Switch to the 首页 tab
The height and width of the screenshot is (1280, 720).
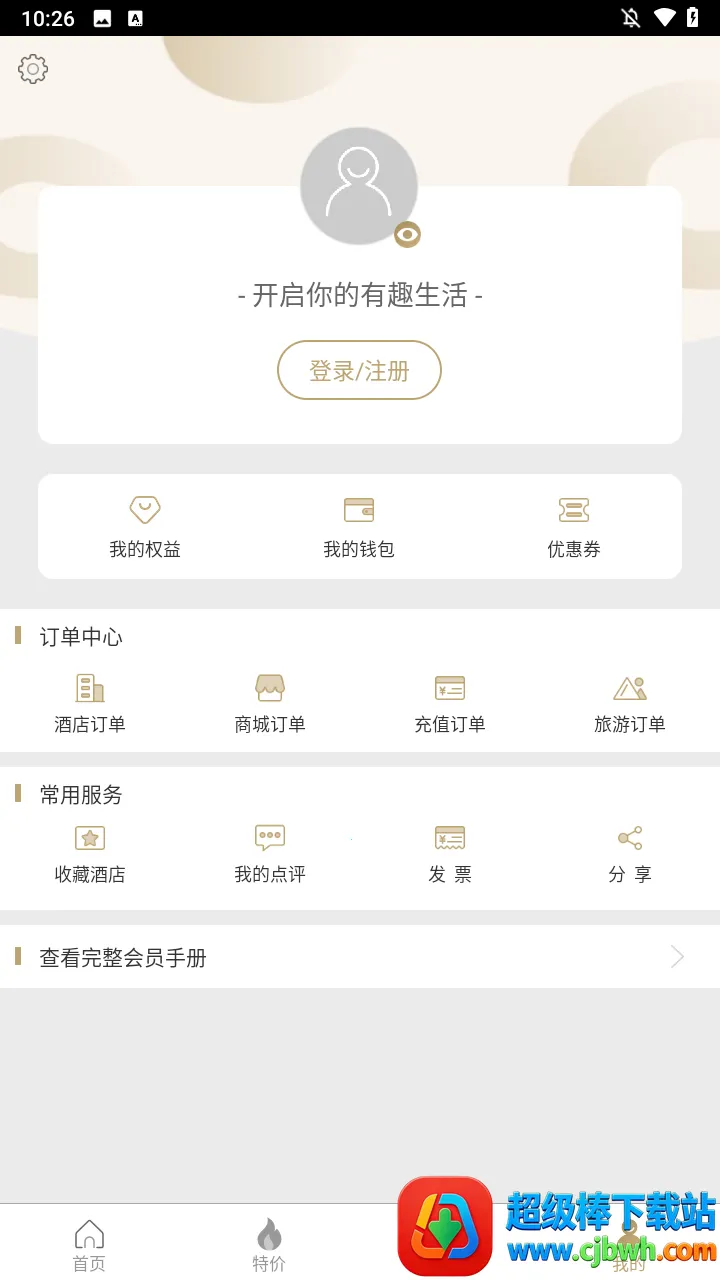click(x=89, y=1245)
